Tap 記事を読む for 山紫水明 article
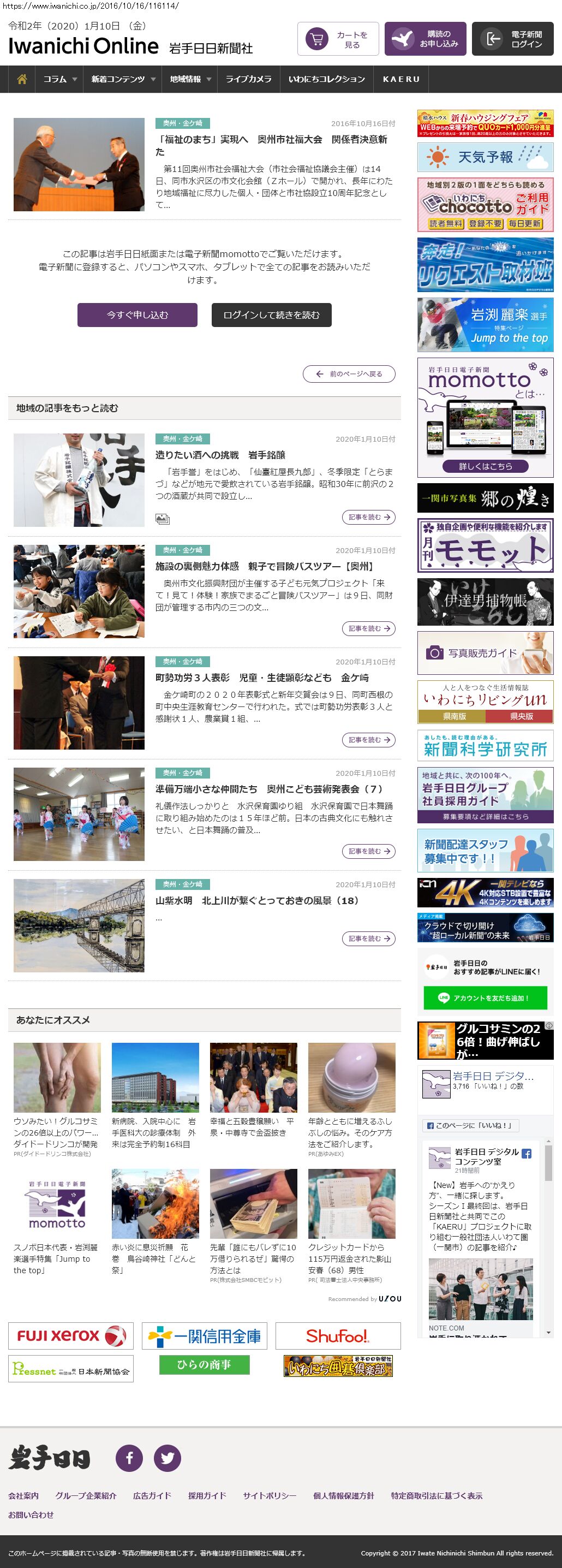 point(369,939)
